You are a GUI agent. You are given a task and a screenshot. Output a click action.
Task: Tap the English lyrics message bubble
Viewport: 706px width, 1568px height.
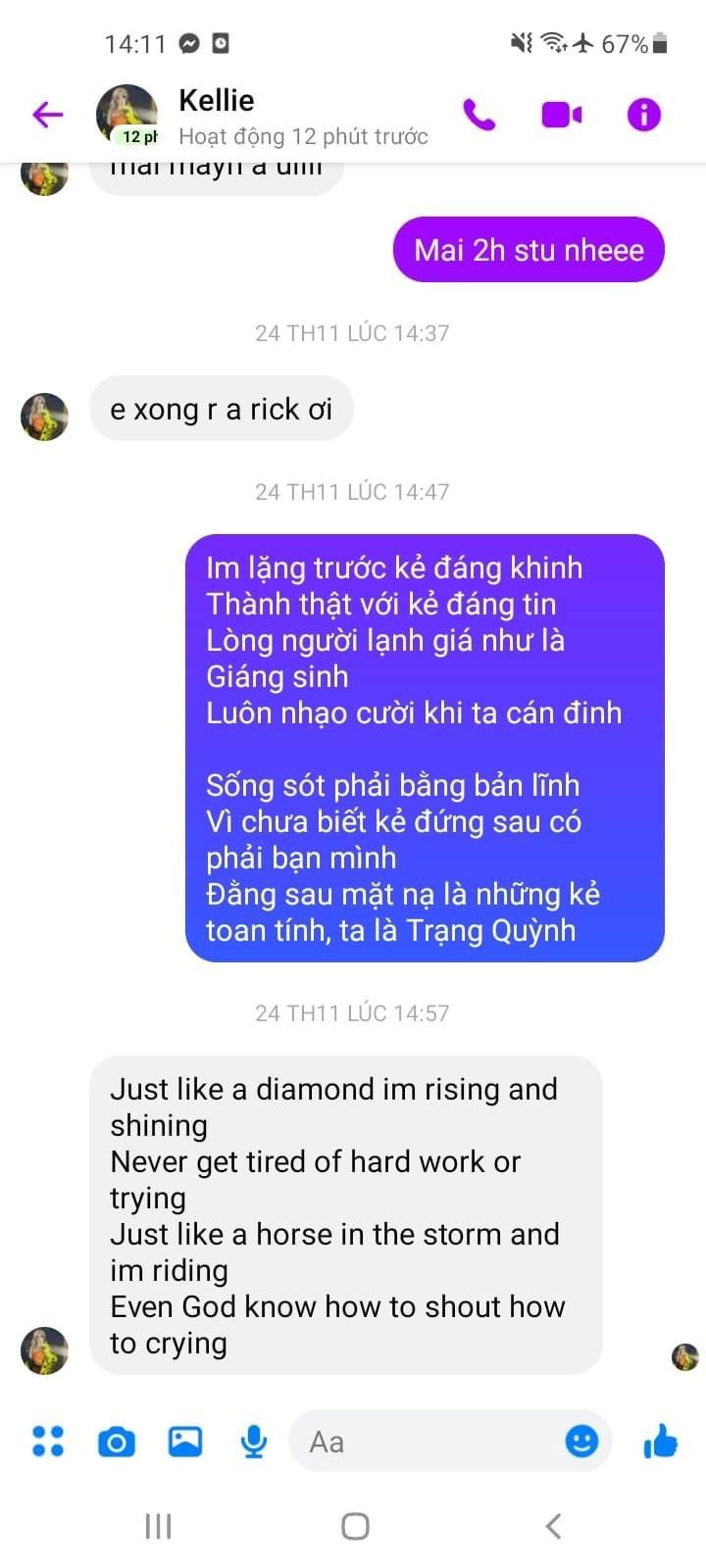(x=345, y=1215)
